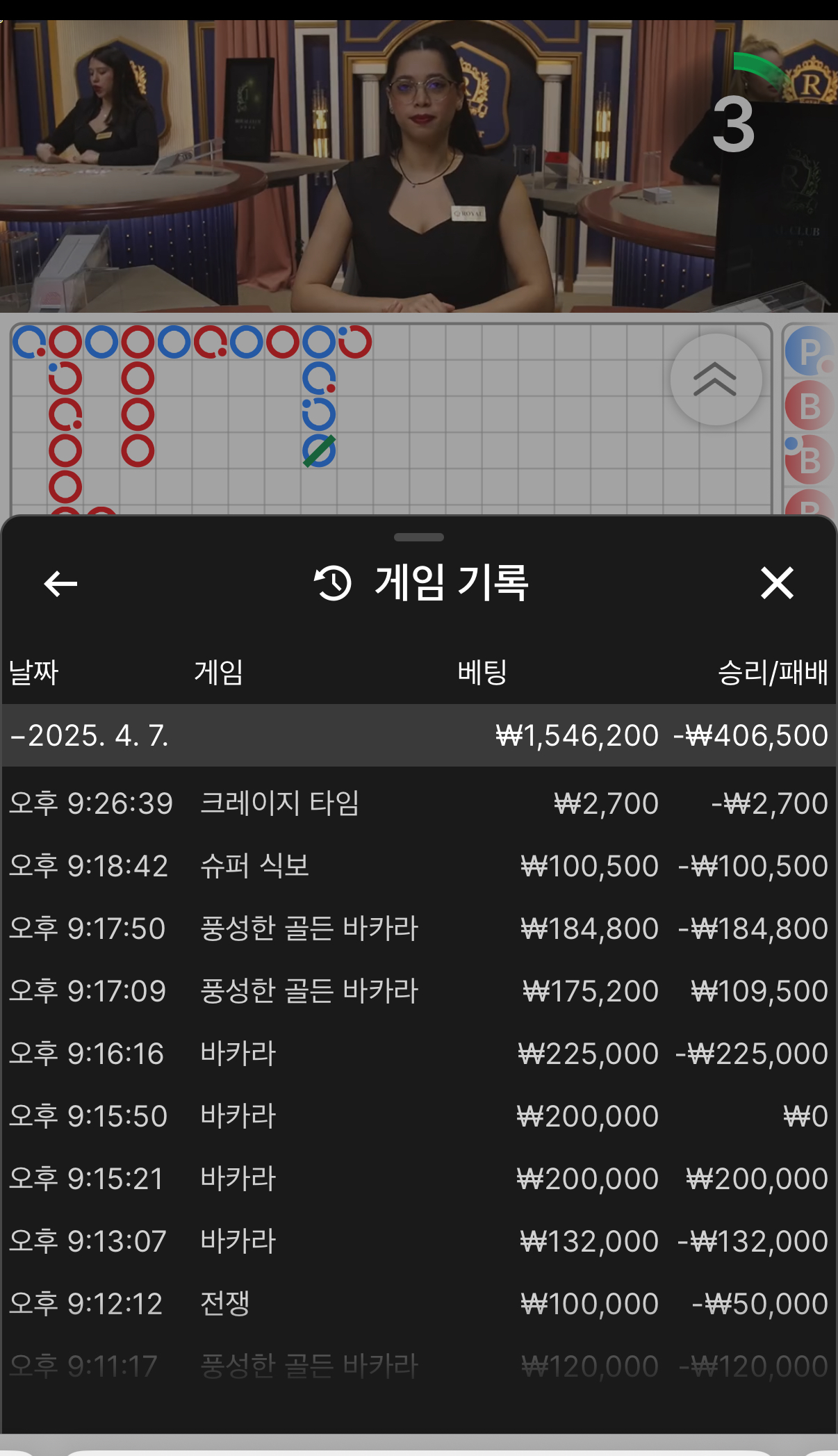Tap the sheet handle above the history title

pyautogui.click(x=418, y=537)
